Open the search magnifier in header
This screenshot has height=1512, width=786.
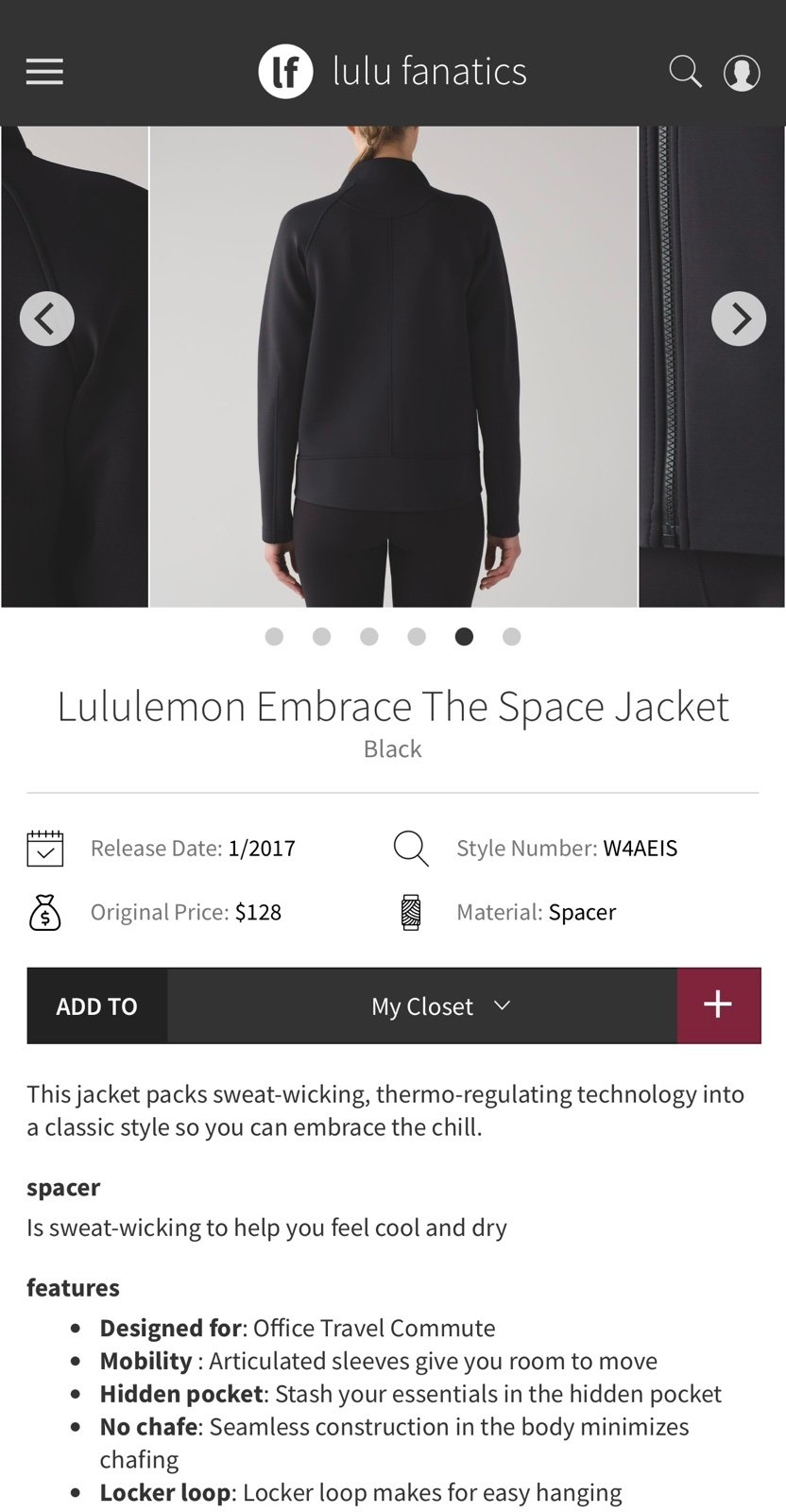point(685,72)
